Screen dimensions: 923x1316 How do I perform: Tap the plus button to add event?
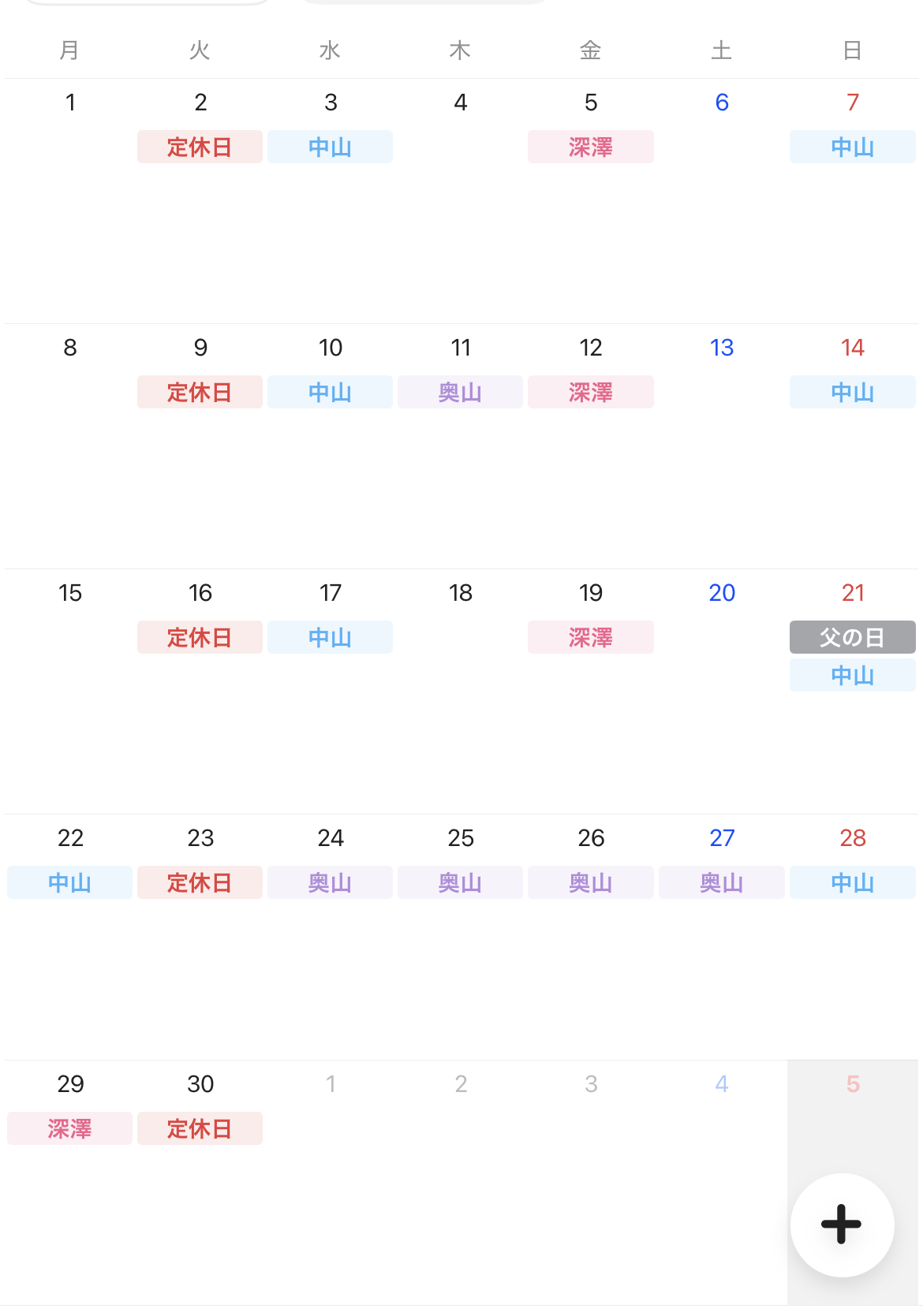(842, 1225)
